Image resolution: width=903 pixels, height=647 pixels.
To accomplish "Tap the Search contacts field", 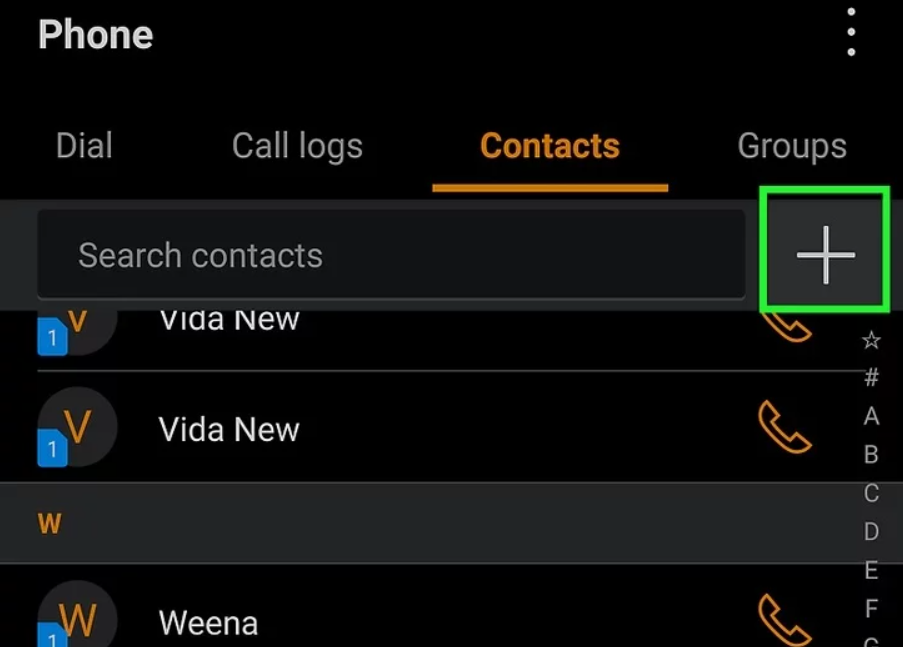I will coord(390,255).
